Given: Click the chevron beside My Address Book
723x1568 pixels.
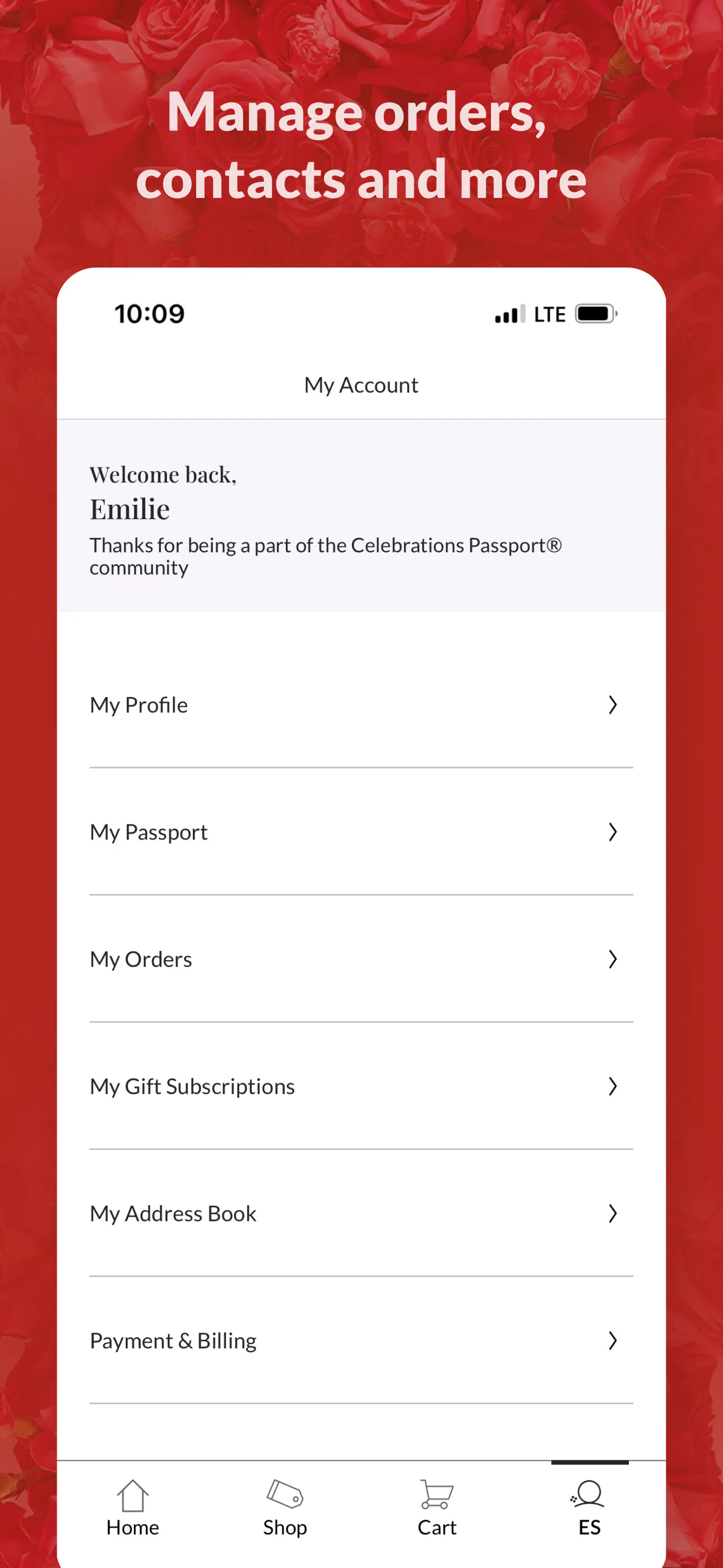Looking at the screenshot, I should [x=612, y=1213].
